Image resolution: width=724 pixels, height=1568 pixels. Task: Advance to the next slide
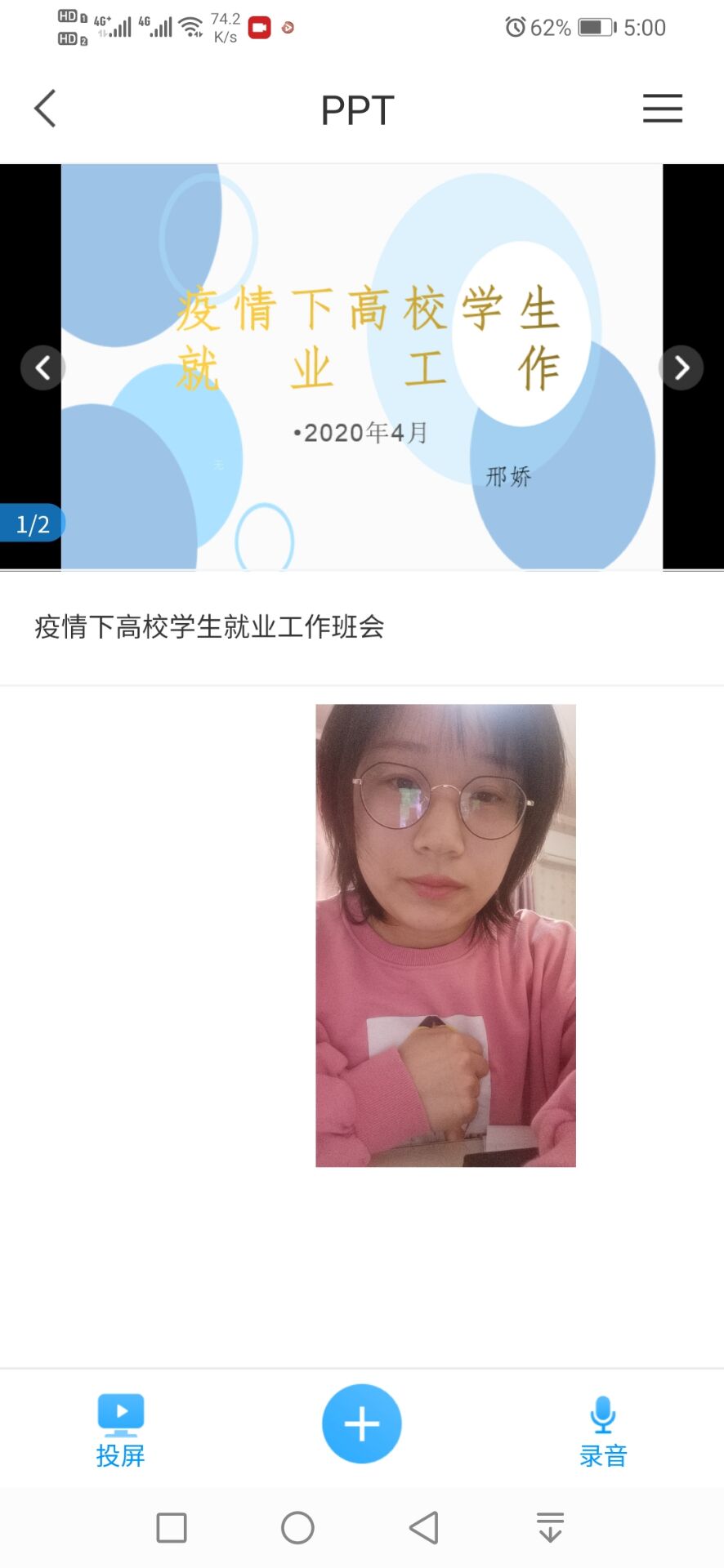(x=681, y=368)
